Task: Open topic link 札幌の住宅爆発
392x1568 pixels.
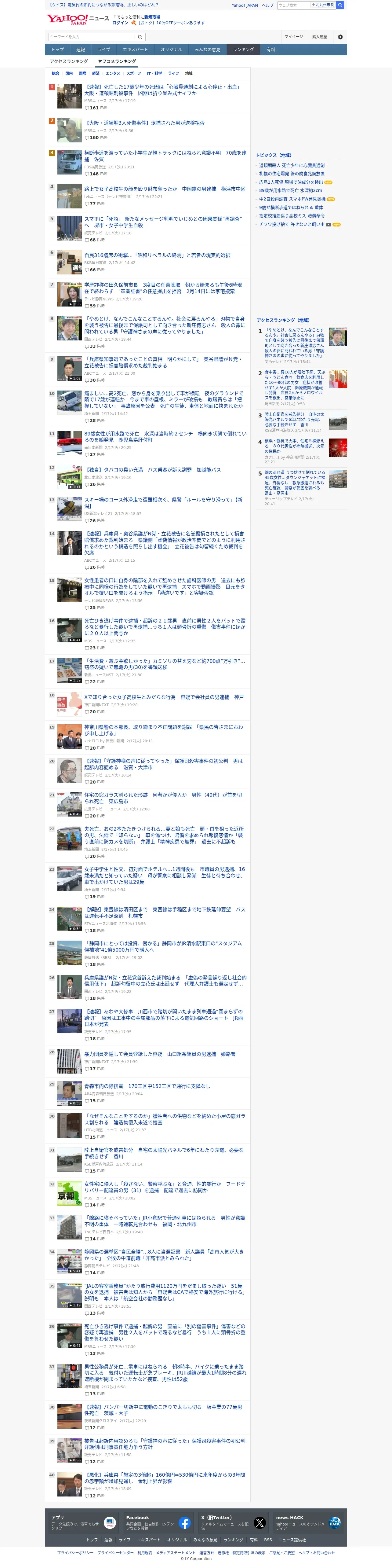Action: (292, 174)
